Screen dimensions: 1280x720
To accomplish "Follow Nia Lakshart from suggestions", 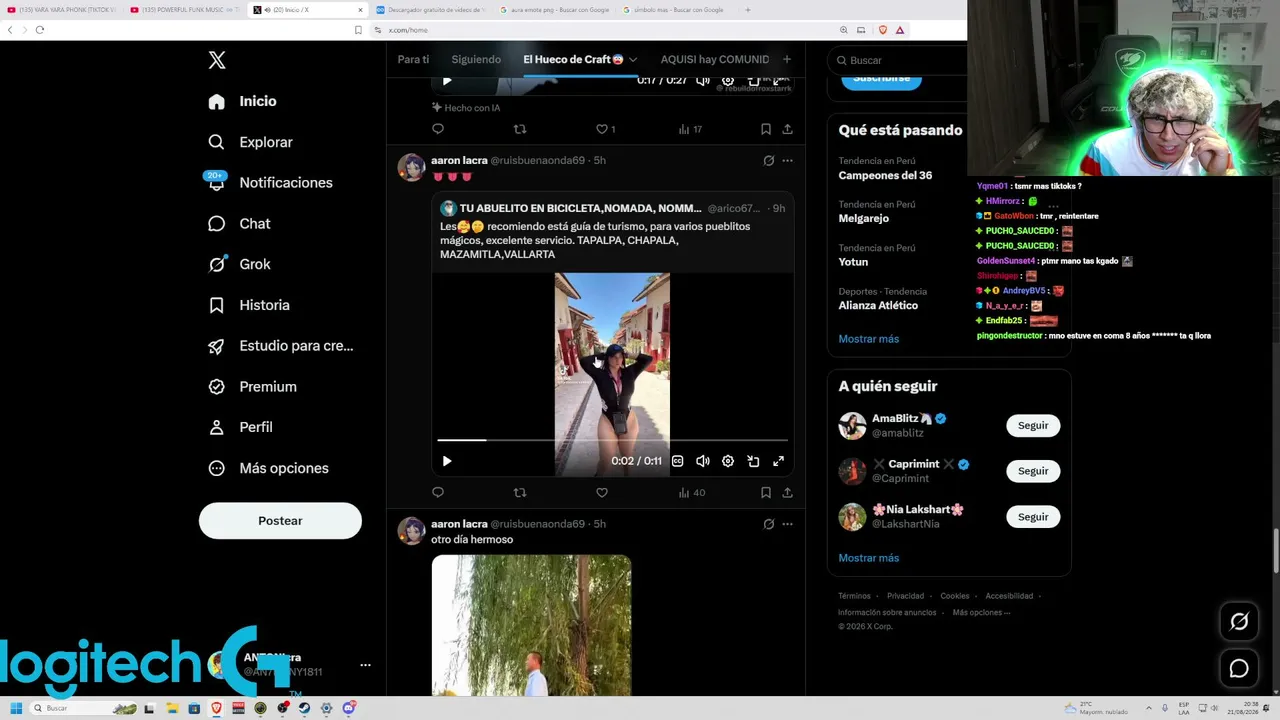I will 1033,517.
